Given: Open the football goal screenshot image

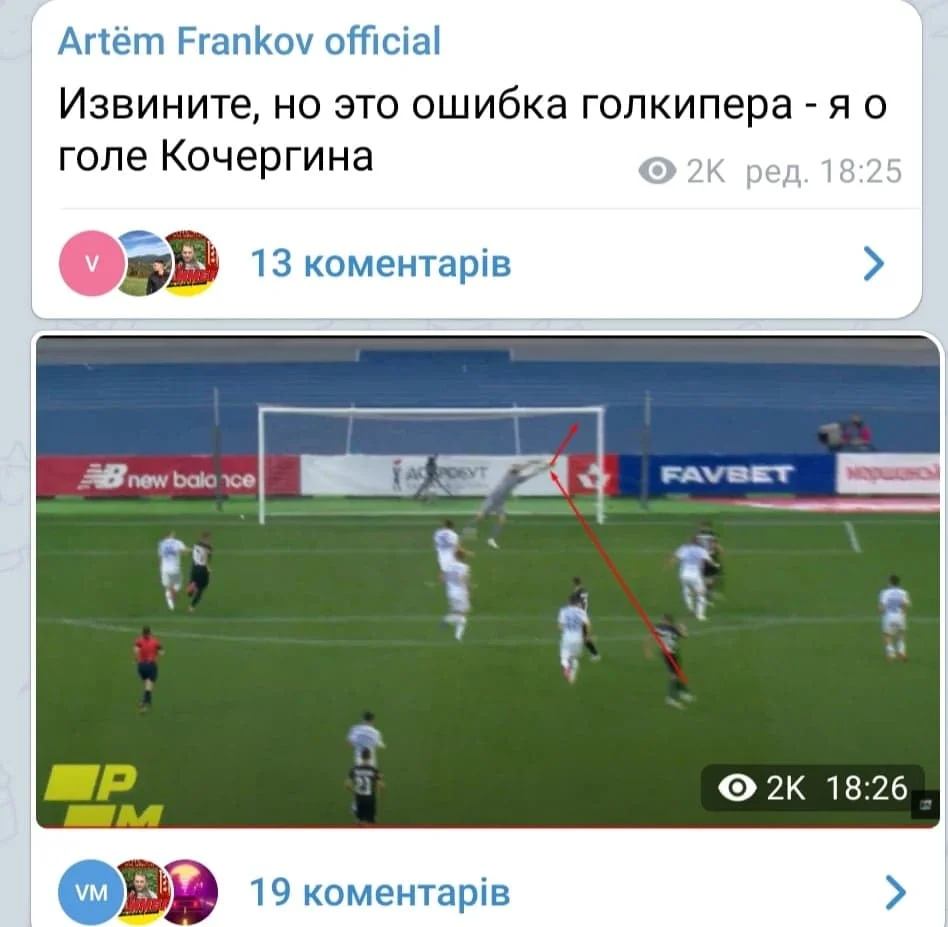Looking at the screenshot, I should [x=488, y=582].
